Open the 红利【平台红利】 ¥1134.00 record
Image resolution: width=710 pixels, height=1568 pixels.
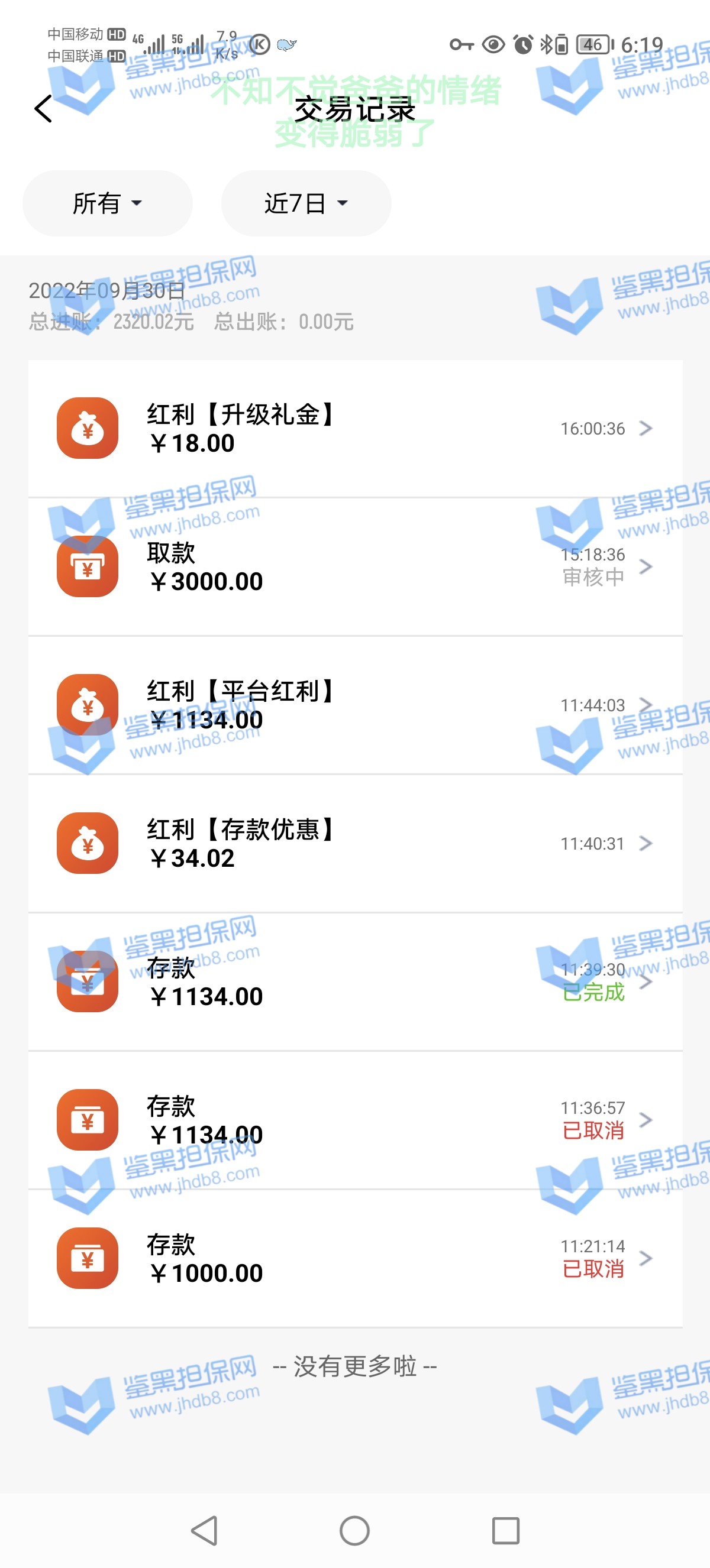[355, 705]
